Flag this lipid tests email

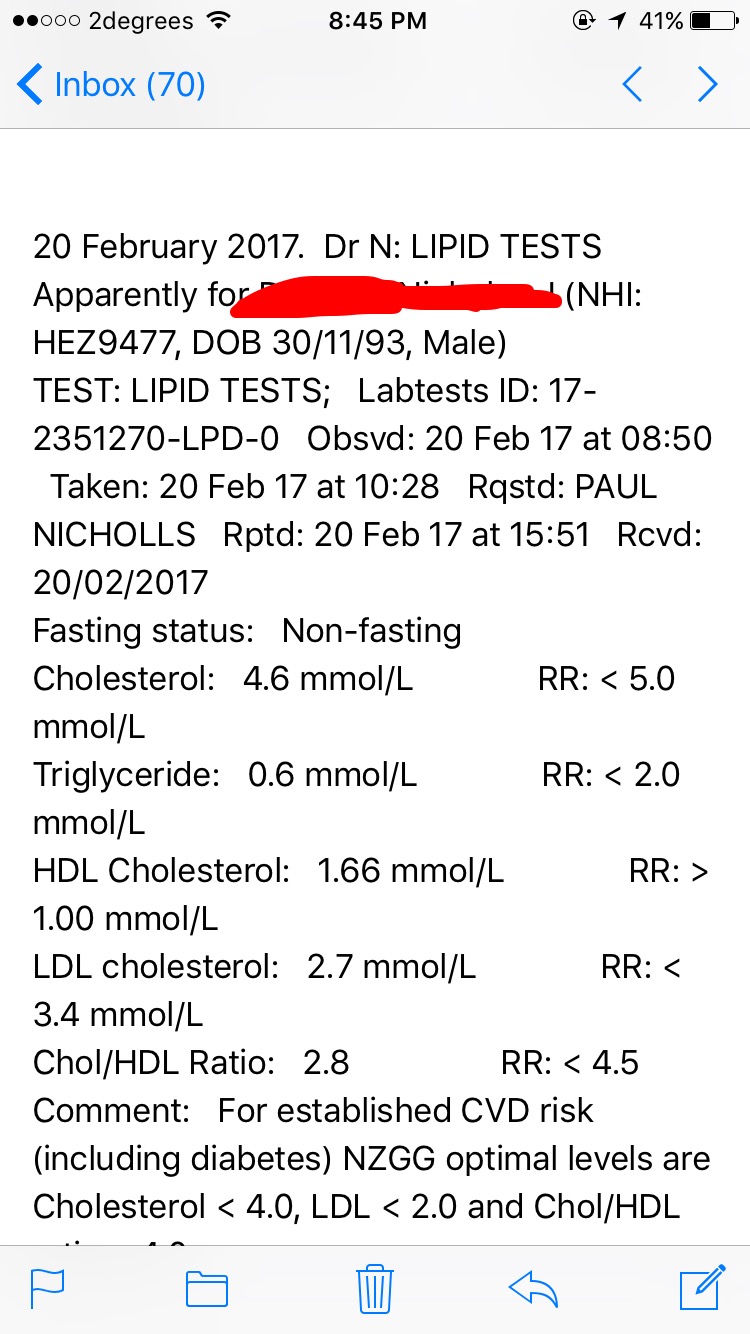[47, 1288]
